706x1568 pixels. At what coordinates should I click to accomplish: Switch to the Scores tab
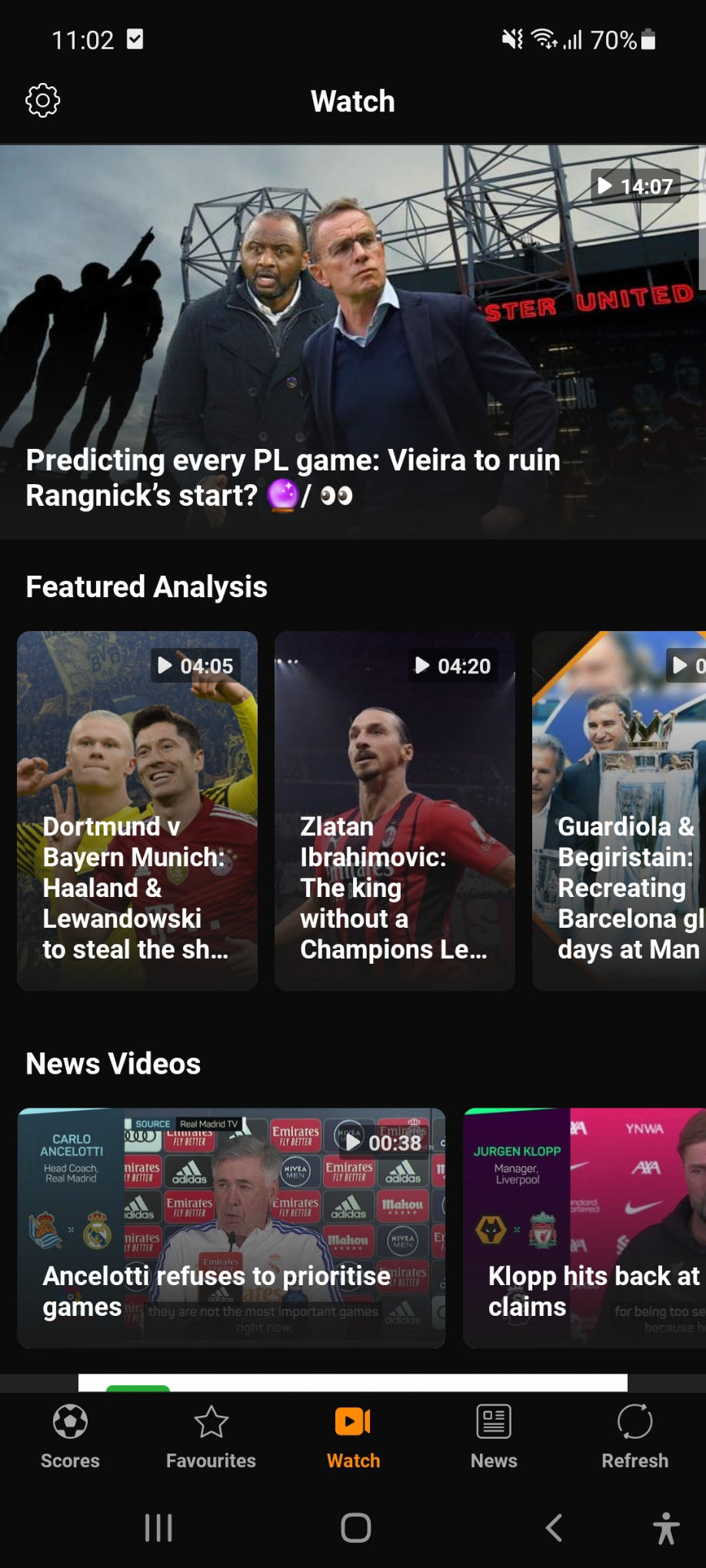pos(70,1437)
